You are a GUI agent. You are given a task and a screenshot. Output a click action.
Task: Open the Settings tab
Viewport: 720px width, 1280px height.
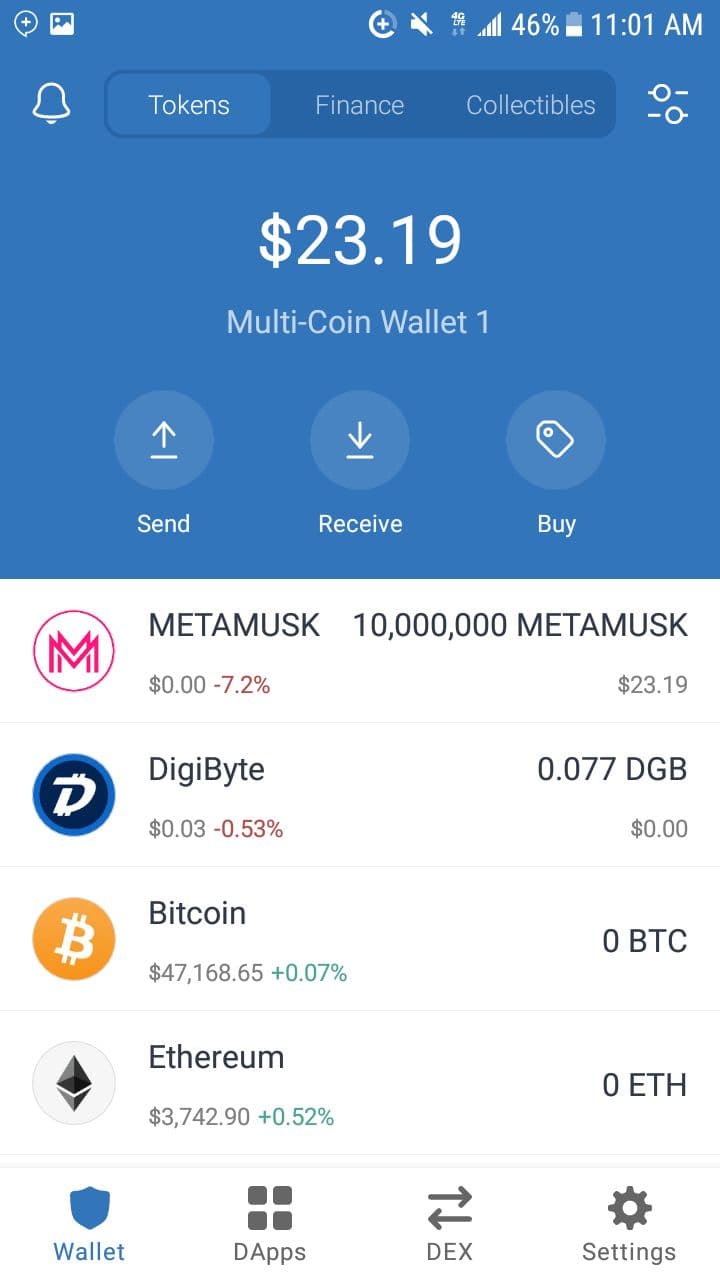pos(629,1224)
